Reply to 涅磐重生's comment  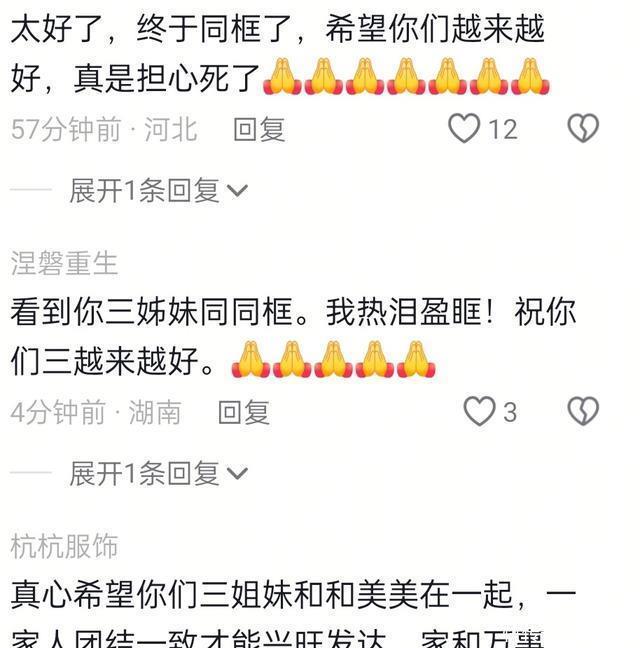coord(244,412)
